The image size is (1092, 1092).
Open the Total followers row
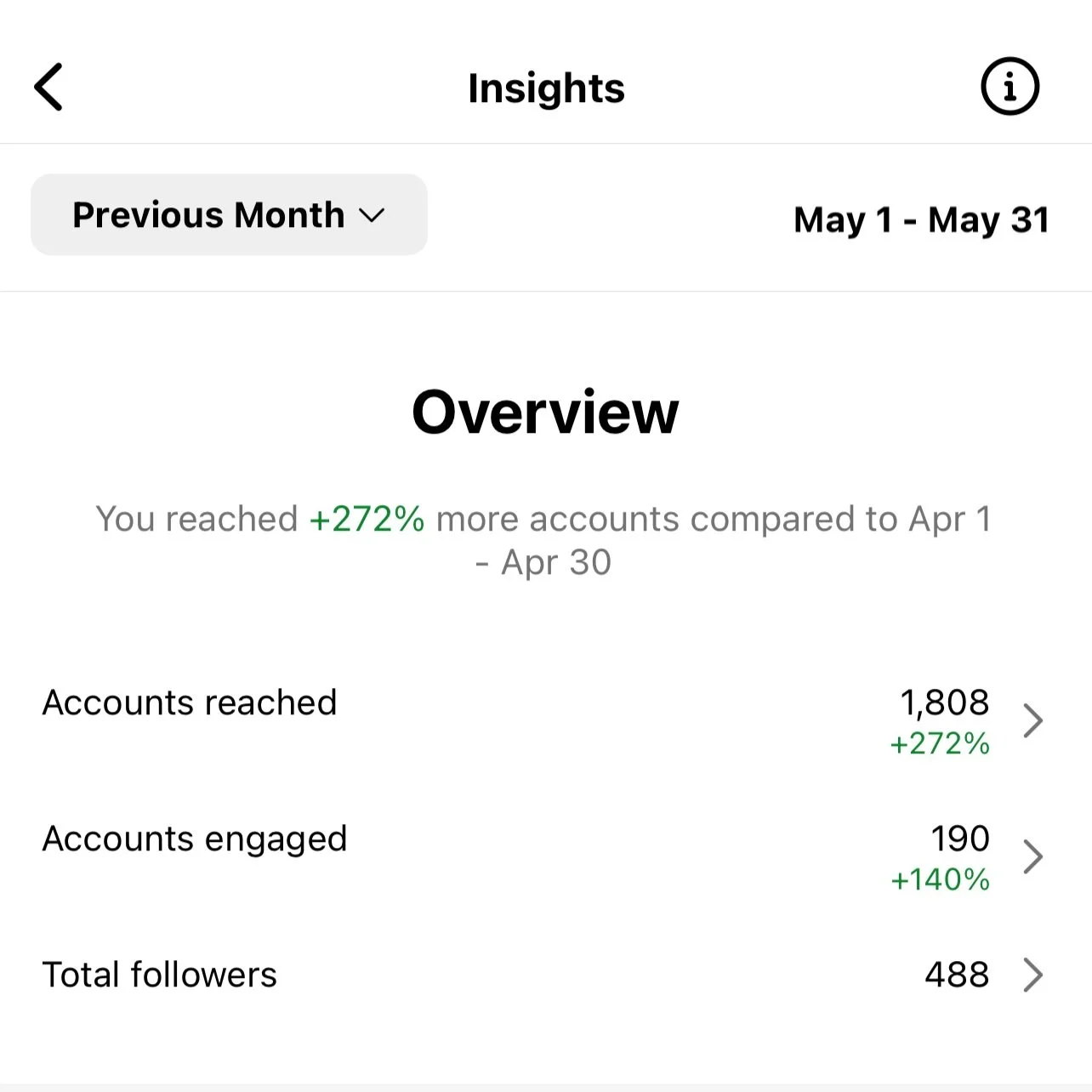point(546,975)
